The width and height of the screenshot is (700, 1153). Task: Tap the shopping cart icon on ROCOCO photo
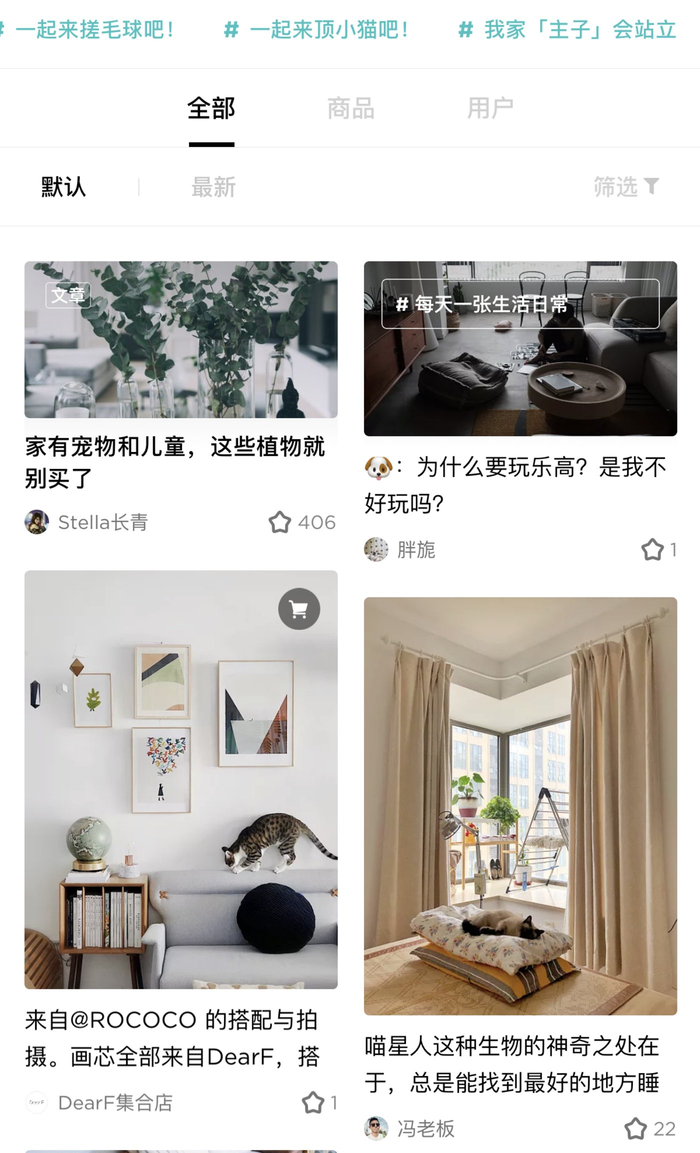(x=299, y=609)
